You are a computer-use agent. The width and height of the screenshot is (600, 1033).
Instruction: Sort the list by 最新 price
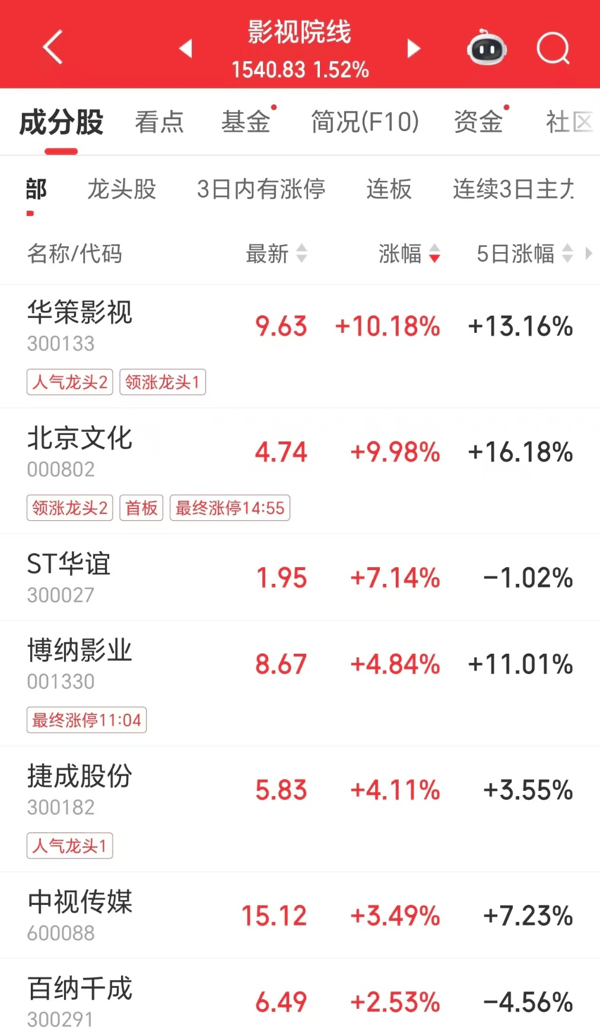(x=276, y=254)
